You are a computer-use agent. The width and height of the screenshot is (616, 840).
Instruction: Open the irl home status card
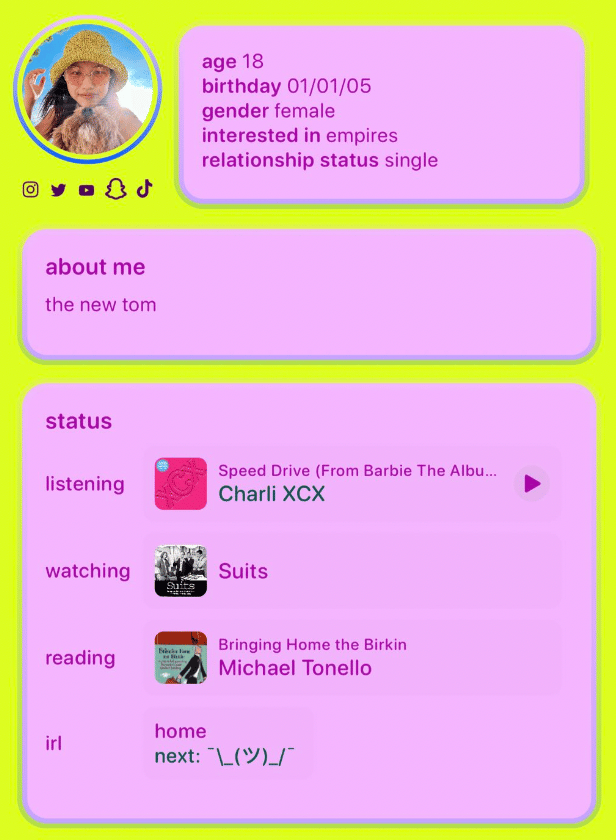tap(228, 744)
